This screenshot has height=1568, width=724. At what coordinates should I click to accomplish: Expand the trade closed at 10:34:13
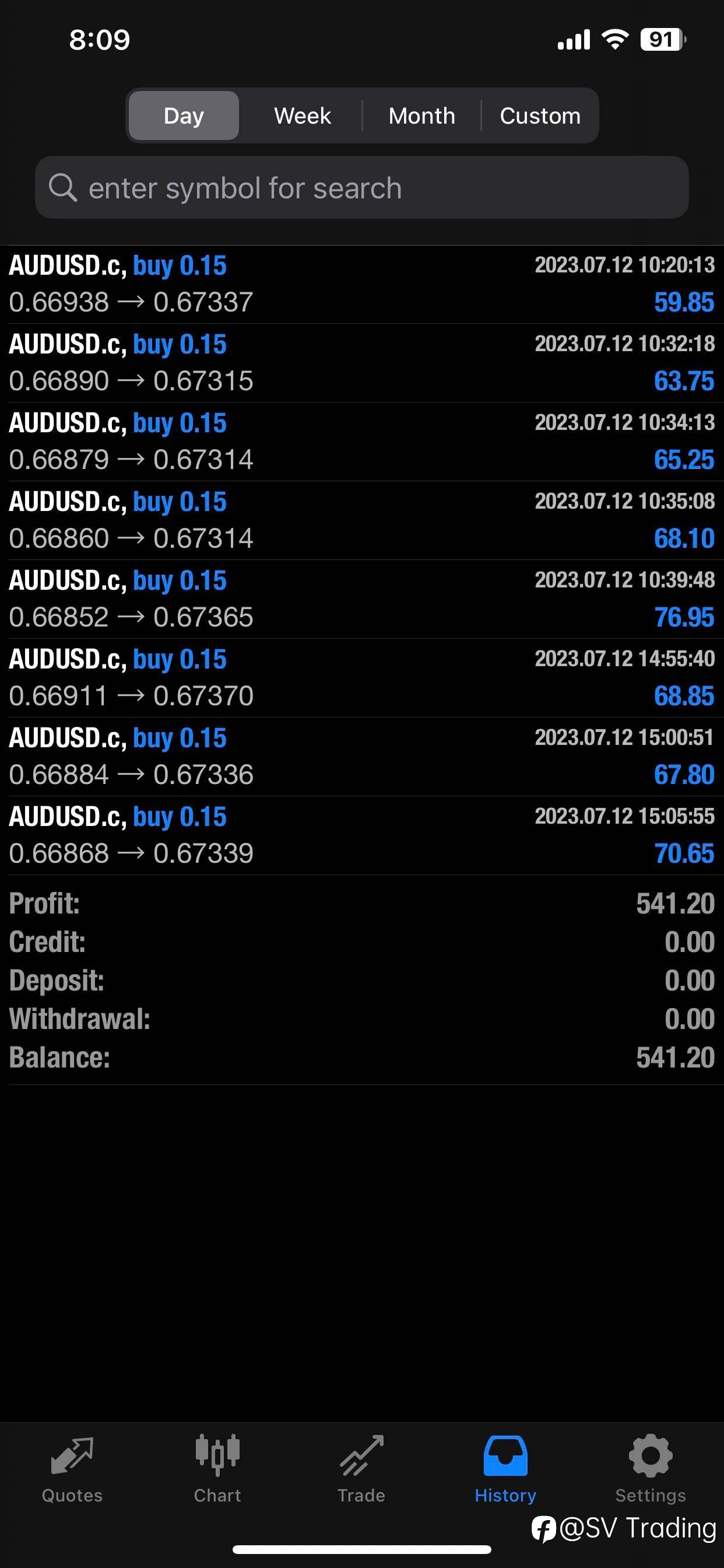pos(362,442)
